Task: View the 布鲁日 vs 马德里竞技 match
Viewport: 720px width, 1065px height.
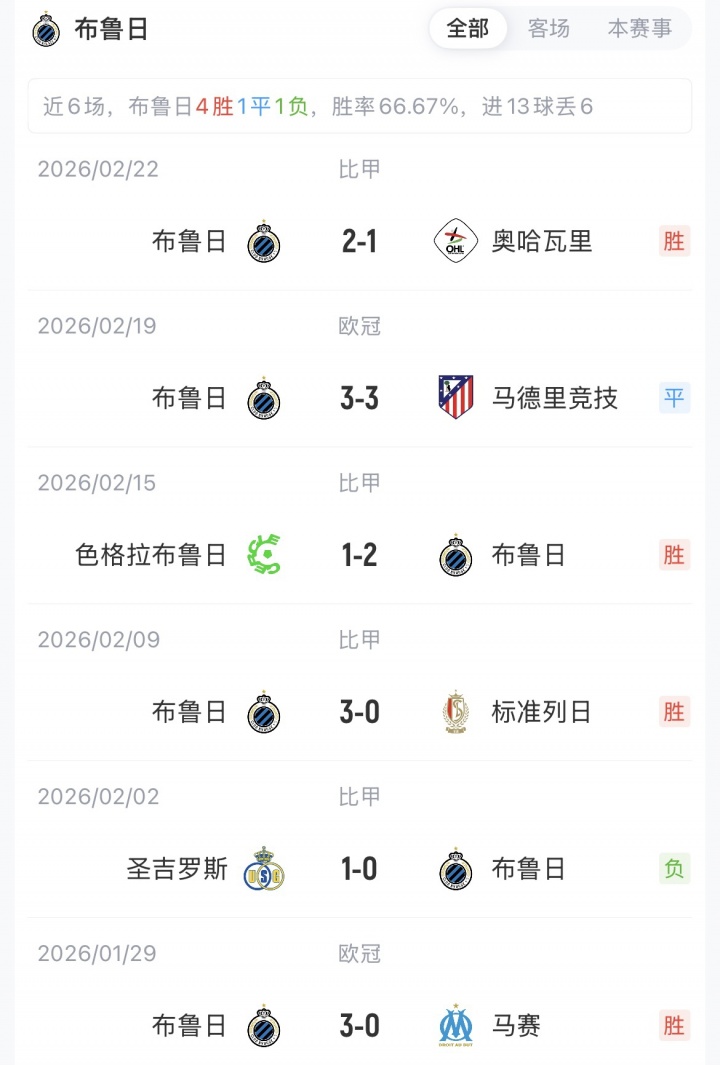Action: point(360,398)
